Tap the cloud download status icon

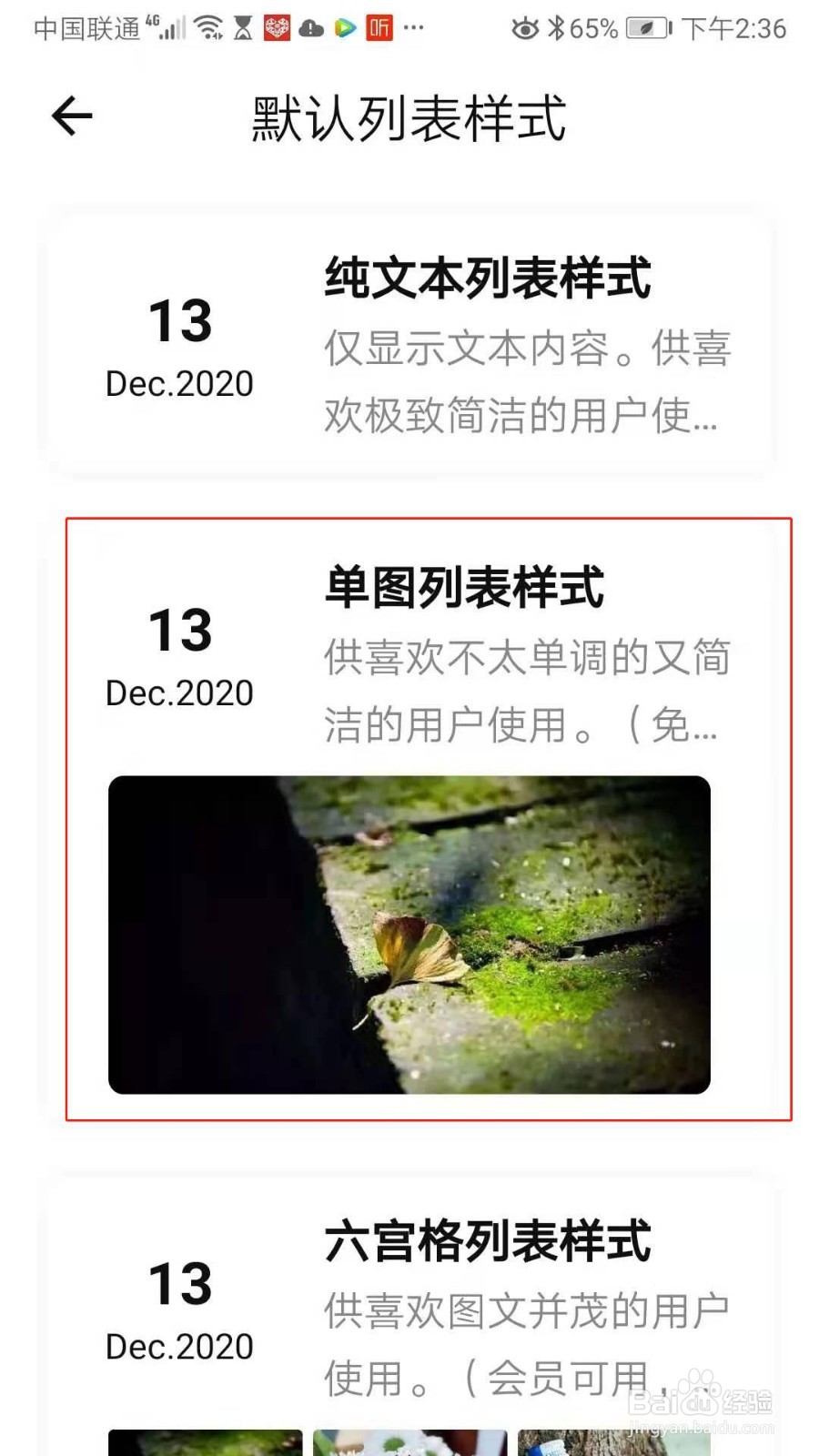click(x=309, y=29)
